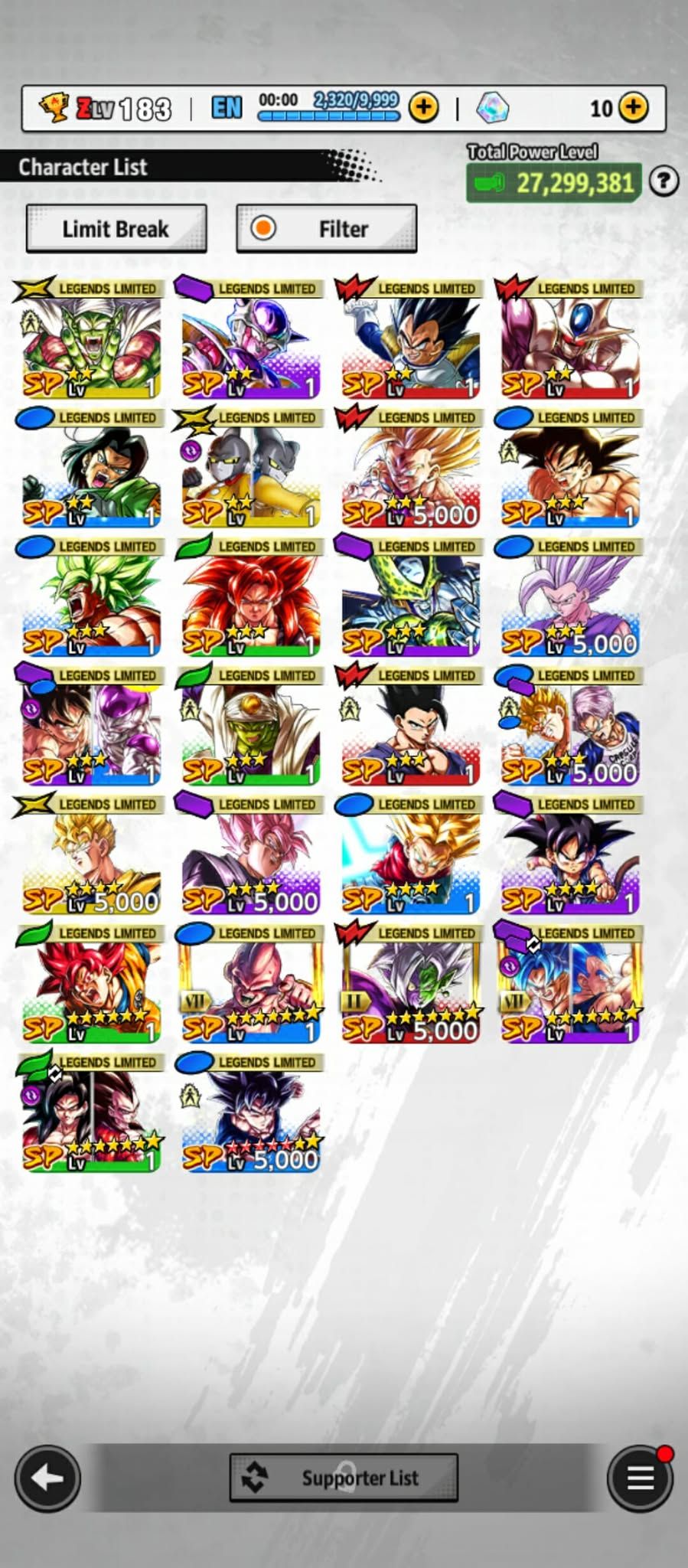The width and height of the screenshot is (688, 1568).
Task: Open the Limit Break button
Action: point(116,228)
